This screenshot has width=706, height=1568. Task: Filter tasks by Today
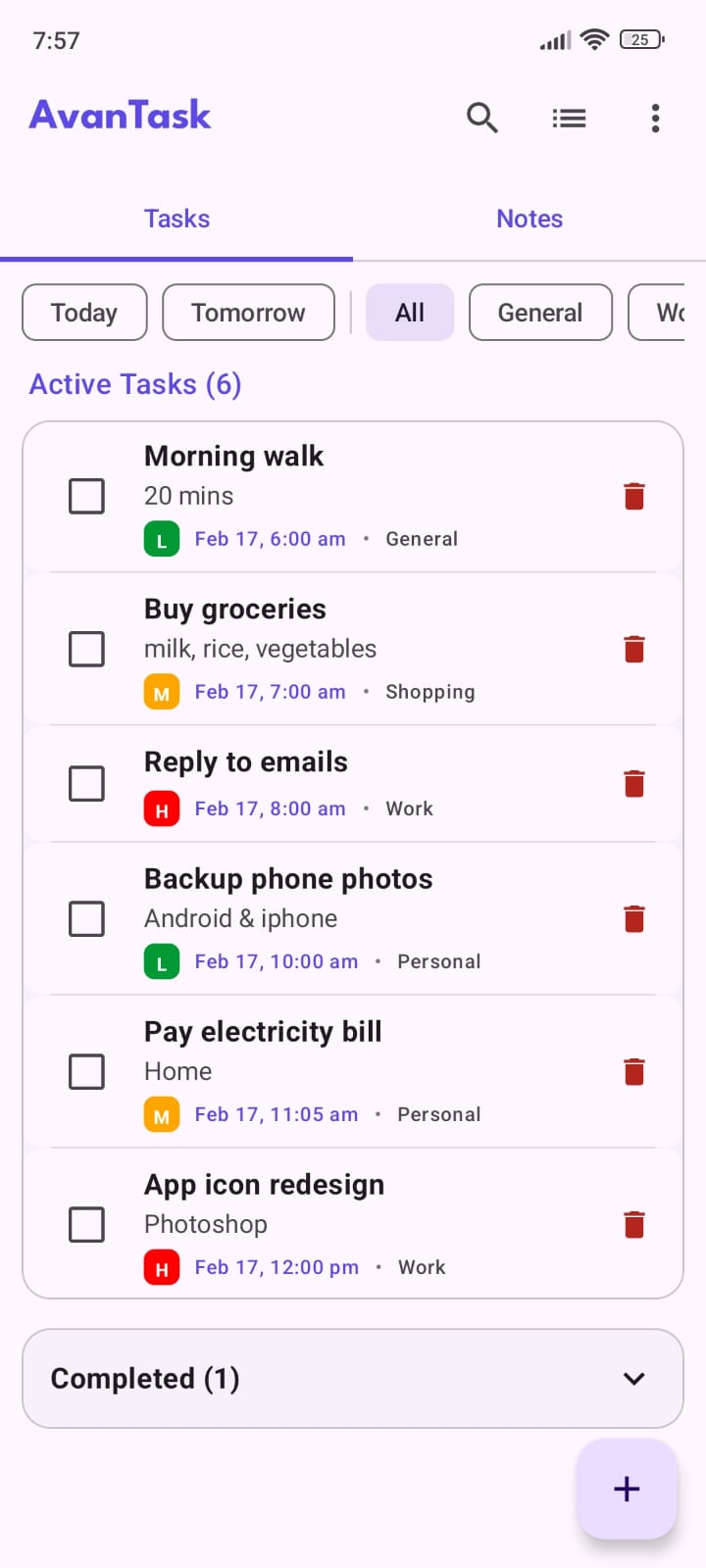click(83, 312)
